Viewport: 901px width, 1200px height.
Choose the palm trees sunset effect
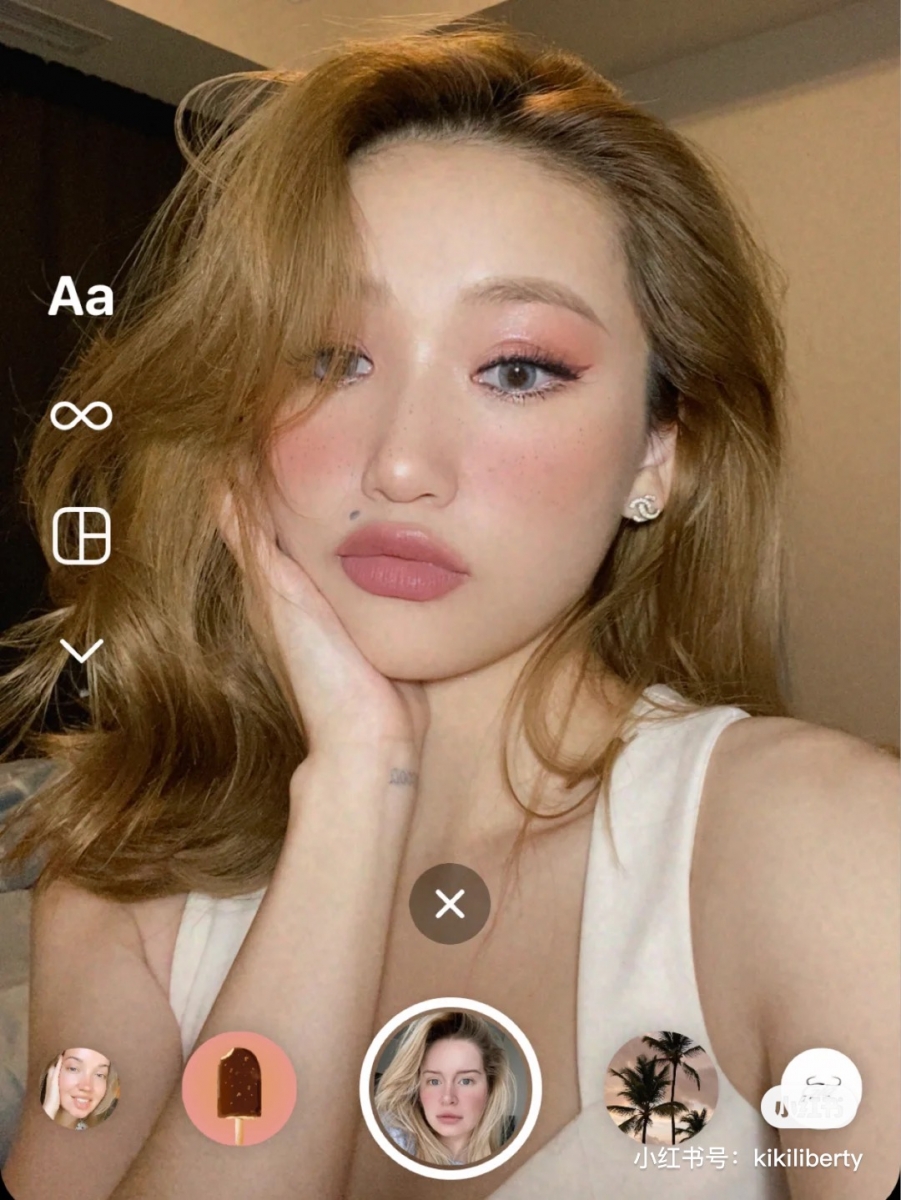coord(661,1087)
